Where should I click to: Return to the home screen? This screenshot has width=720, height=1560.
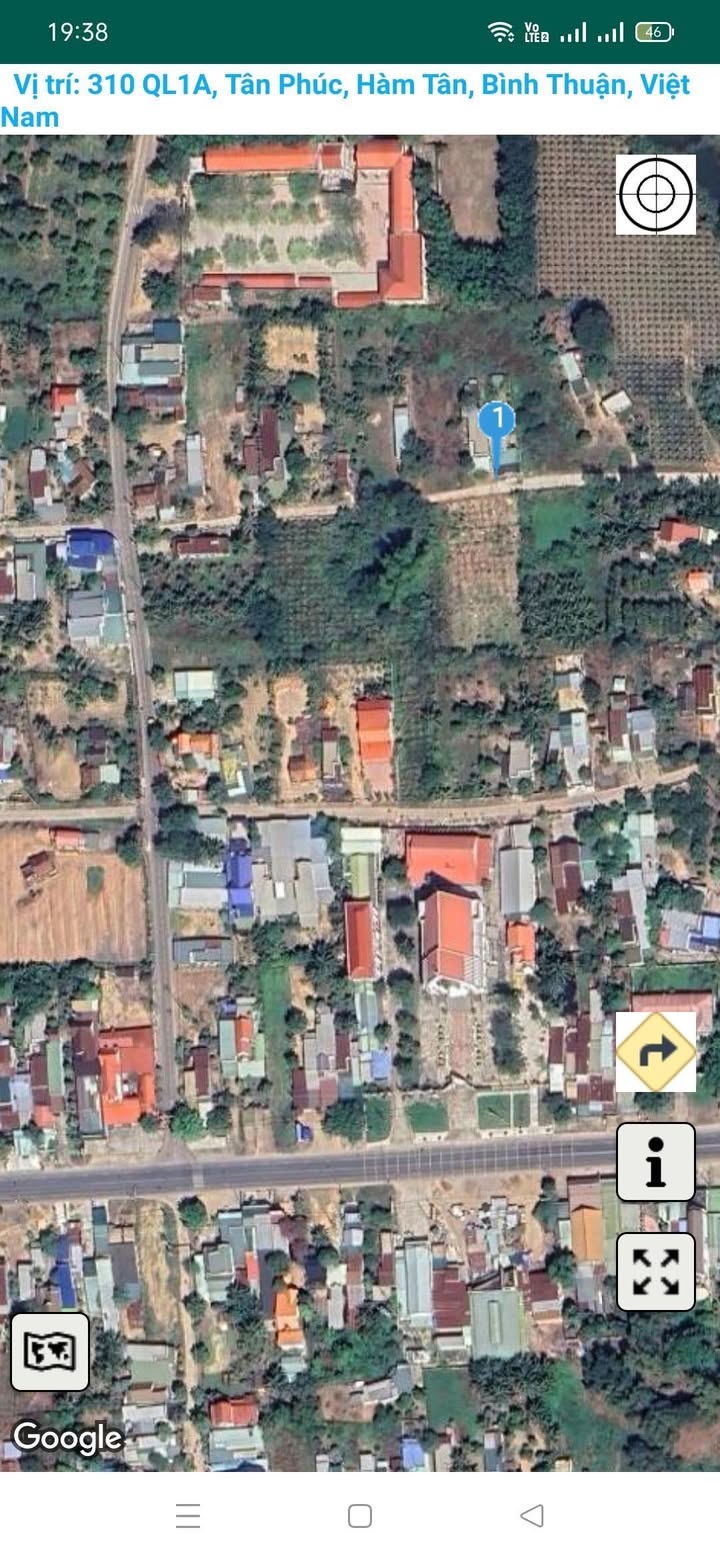pyautogui.click(x=360, y=1516)
